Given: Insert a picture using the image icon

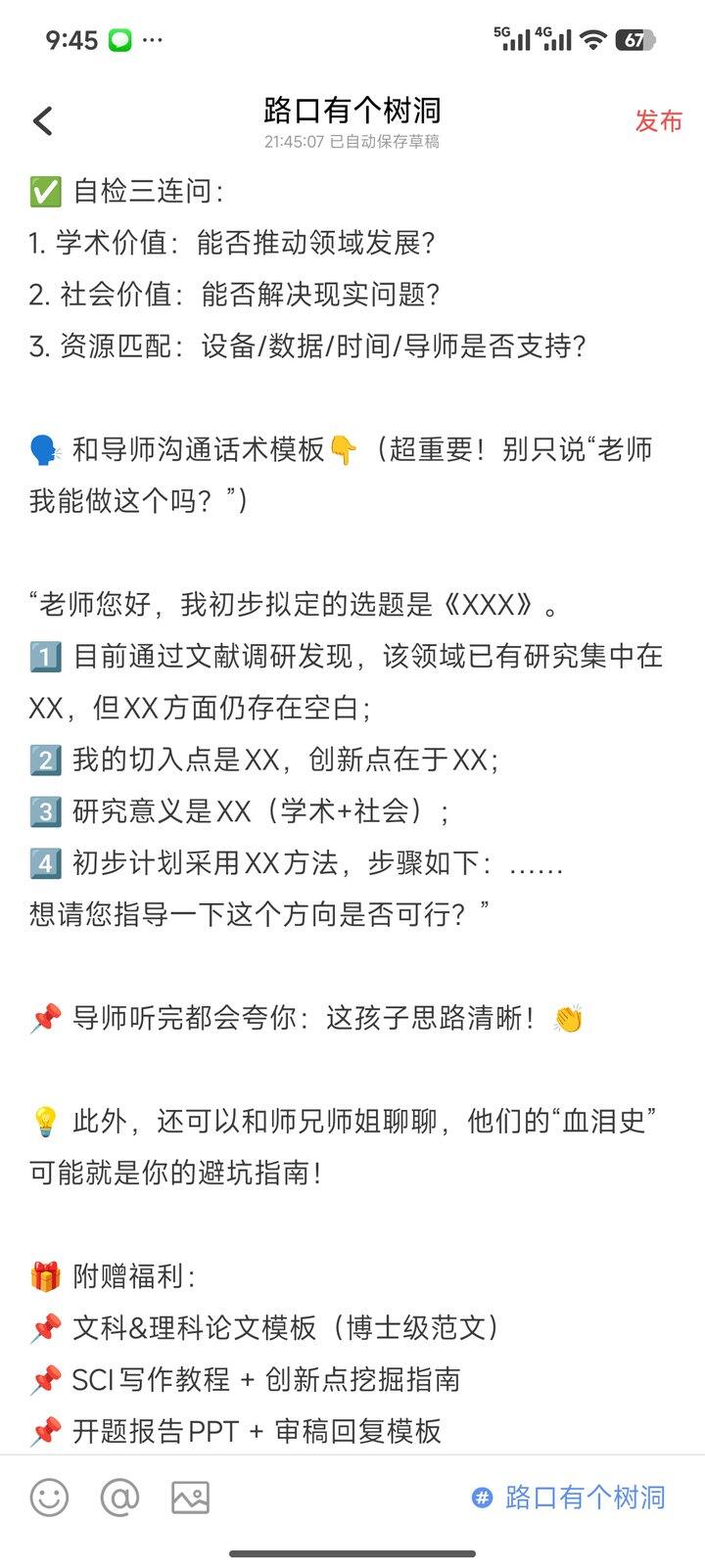Looking at the screenshot, I should (190, 1498).
